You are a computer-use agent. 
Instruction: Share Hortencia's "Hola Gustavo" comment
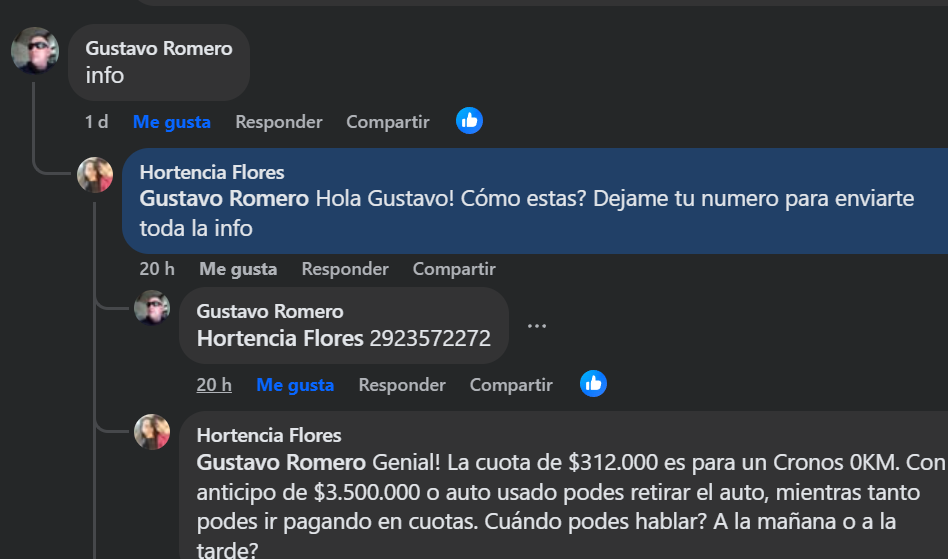(454, 269)
